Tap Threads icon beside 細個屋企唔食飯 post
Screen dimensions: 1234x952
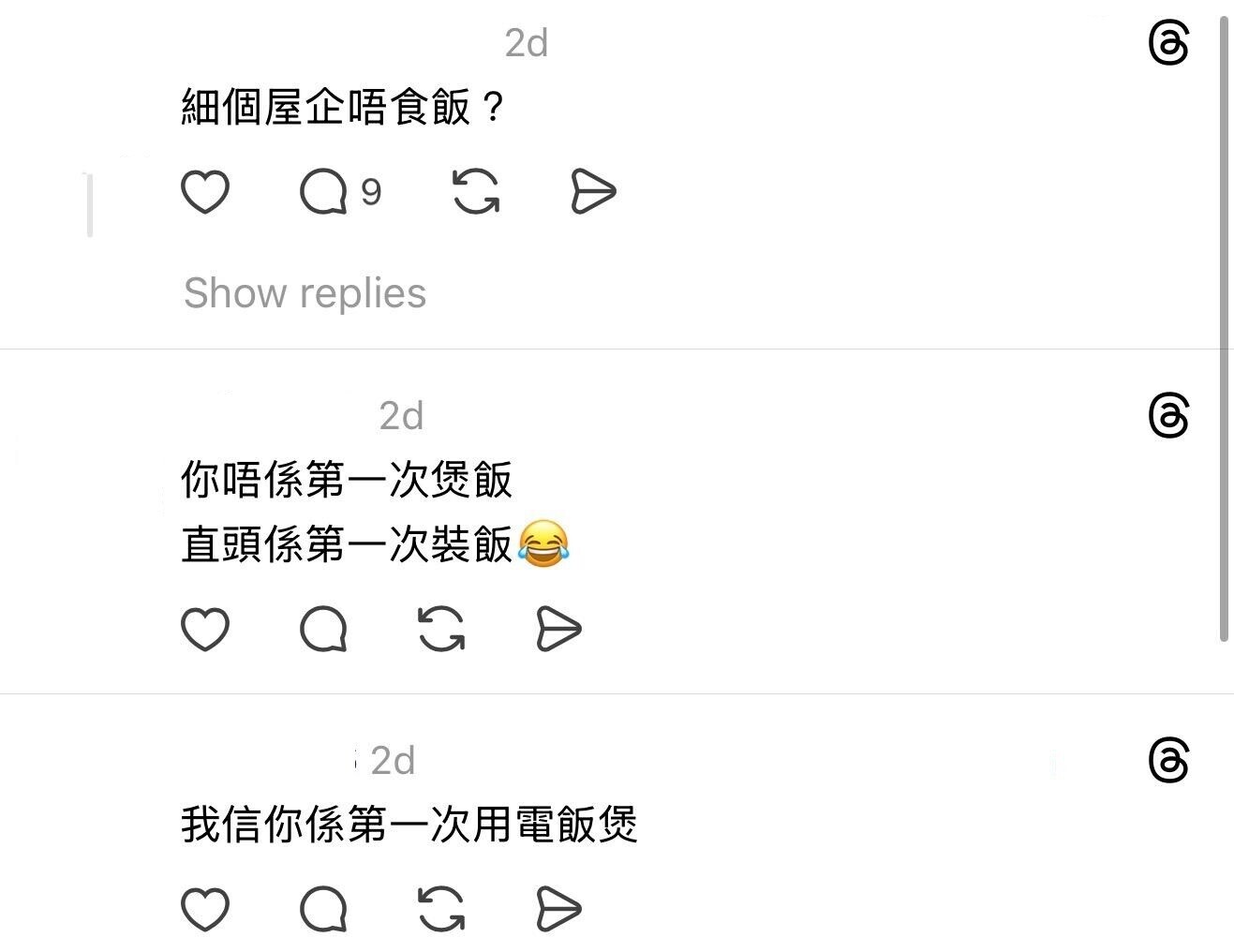1168,43
